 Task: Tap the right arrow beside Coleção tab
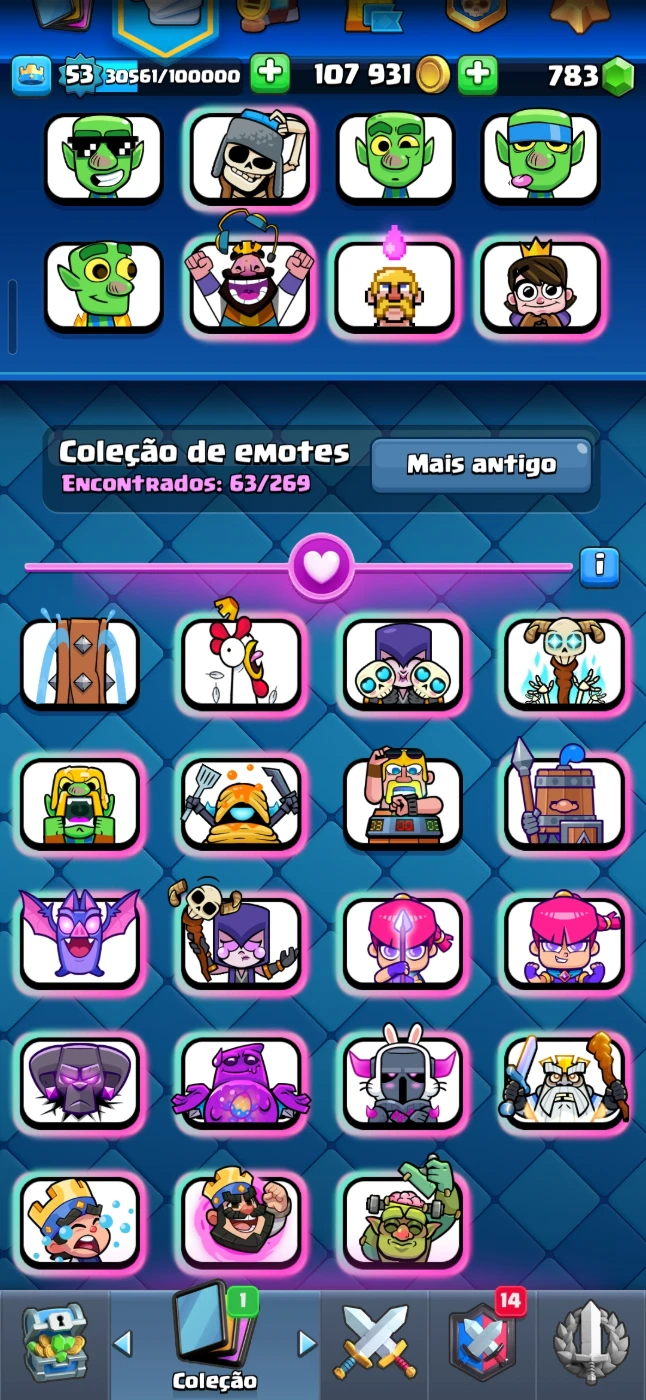[306, 1343]
